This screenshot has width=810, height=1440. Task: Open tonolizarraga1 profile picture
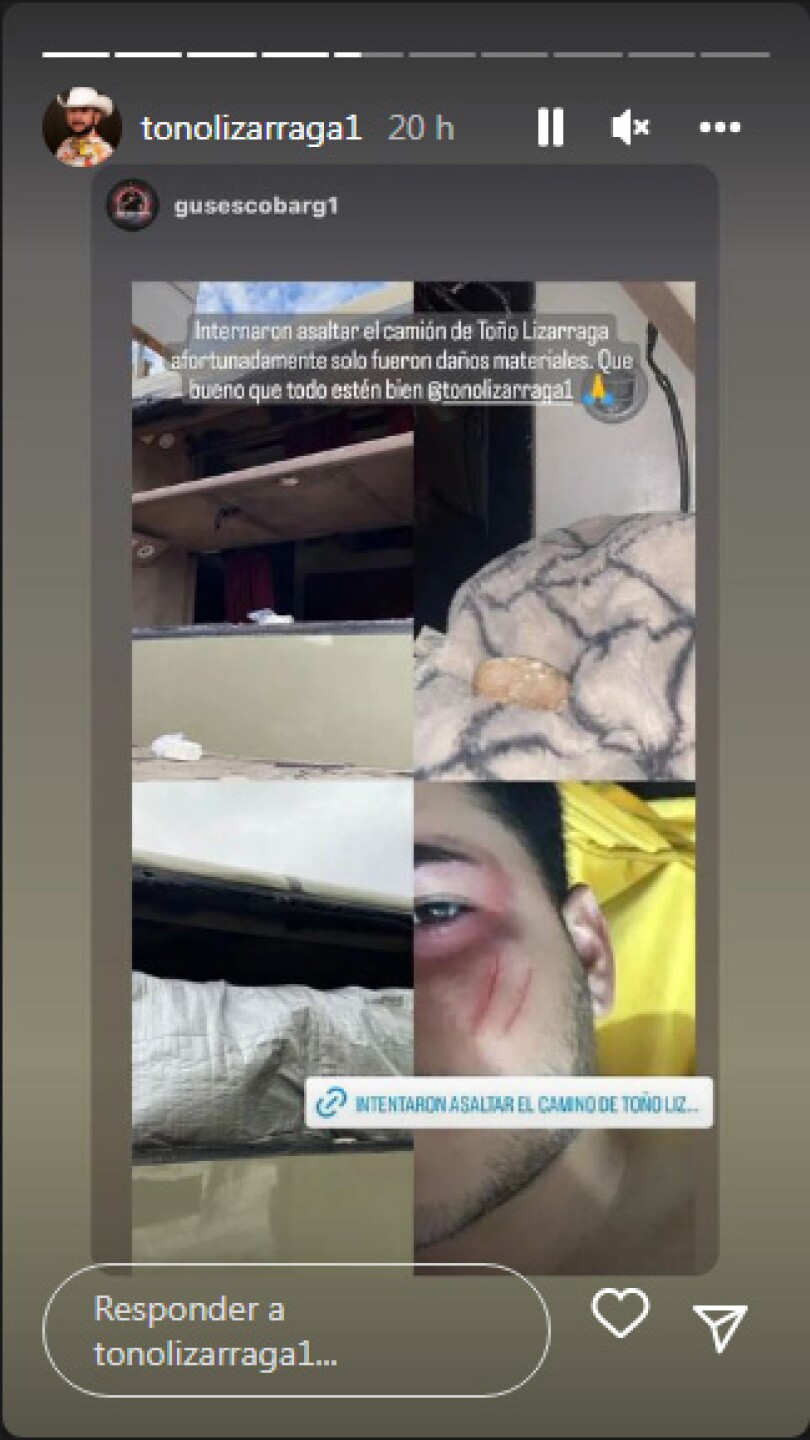[x=82, y=127]
